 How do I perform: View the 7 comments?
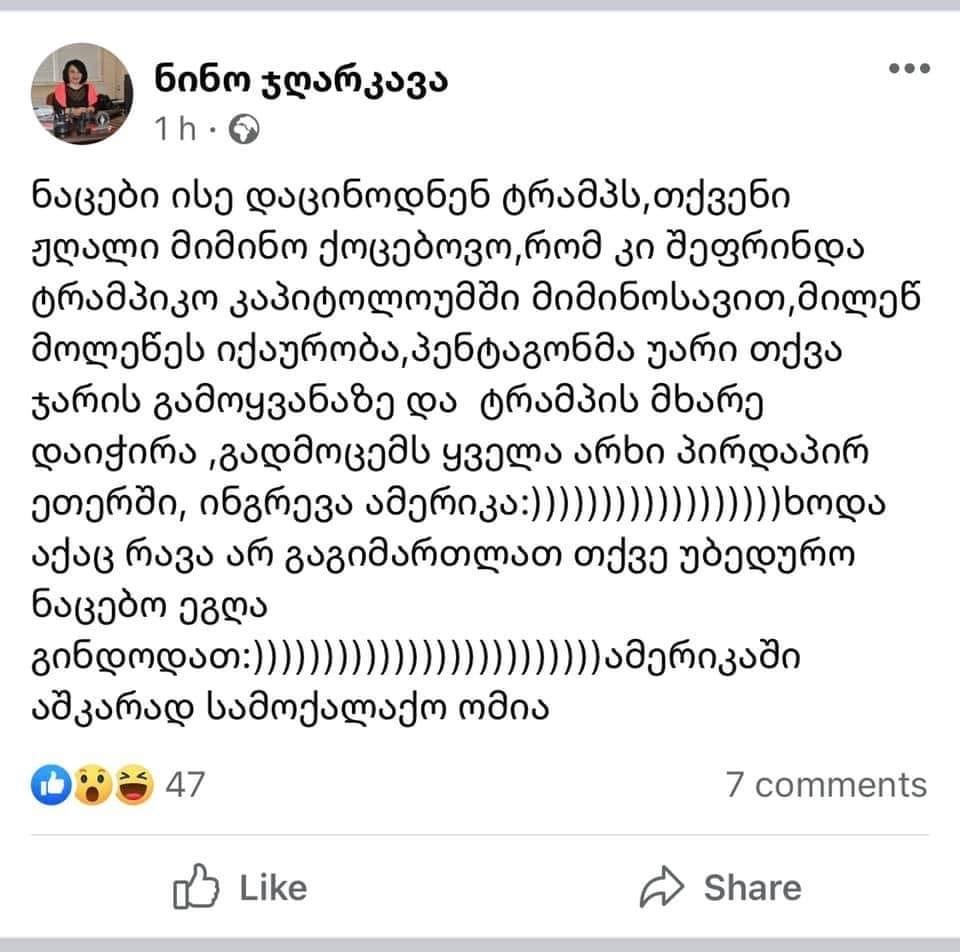[x=826, y=784]
